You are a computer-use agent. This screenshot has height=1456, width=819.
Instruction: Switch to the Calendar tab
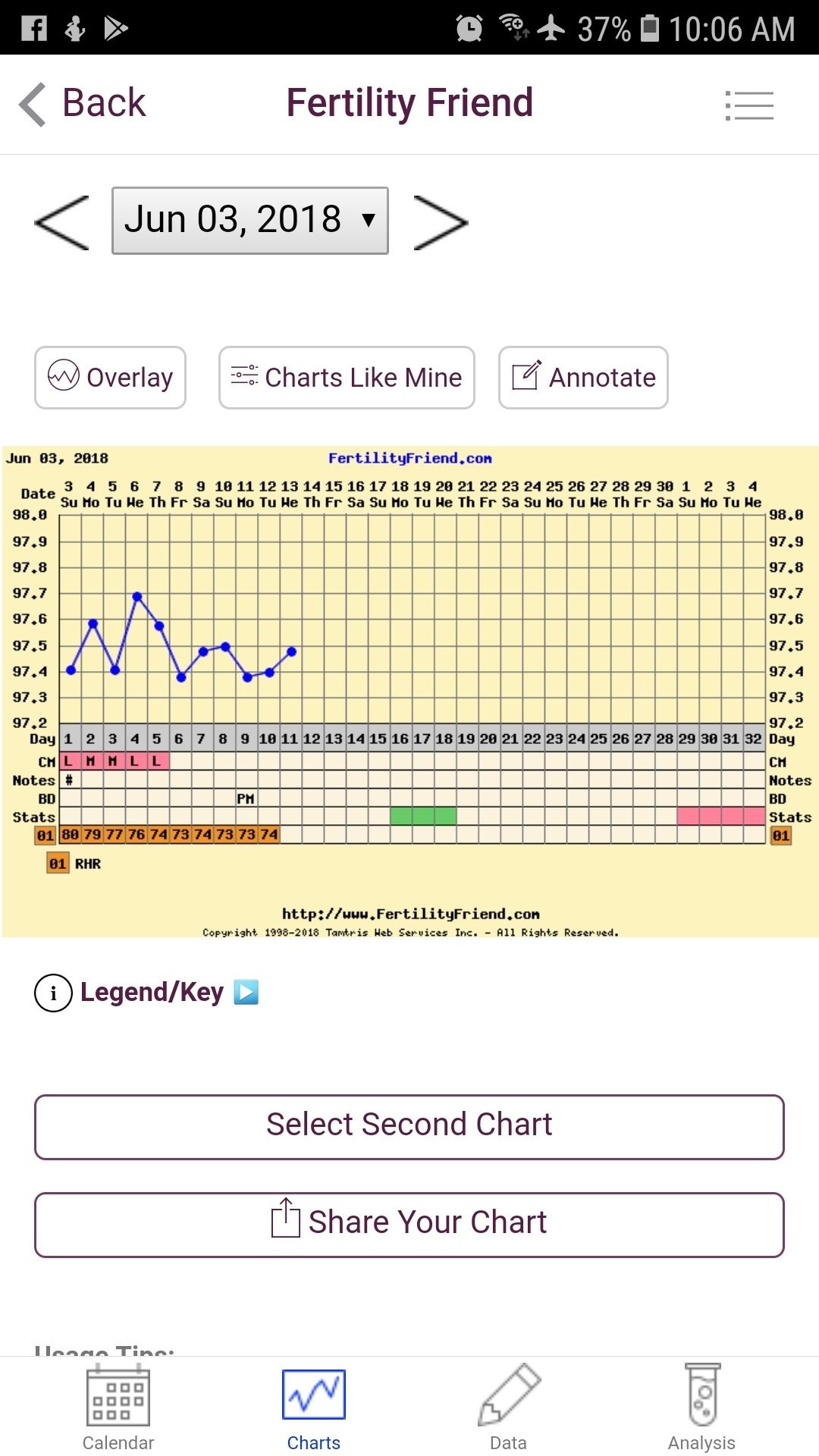(x=118, y=1407)
